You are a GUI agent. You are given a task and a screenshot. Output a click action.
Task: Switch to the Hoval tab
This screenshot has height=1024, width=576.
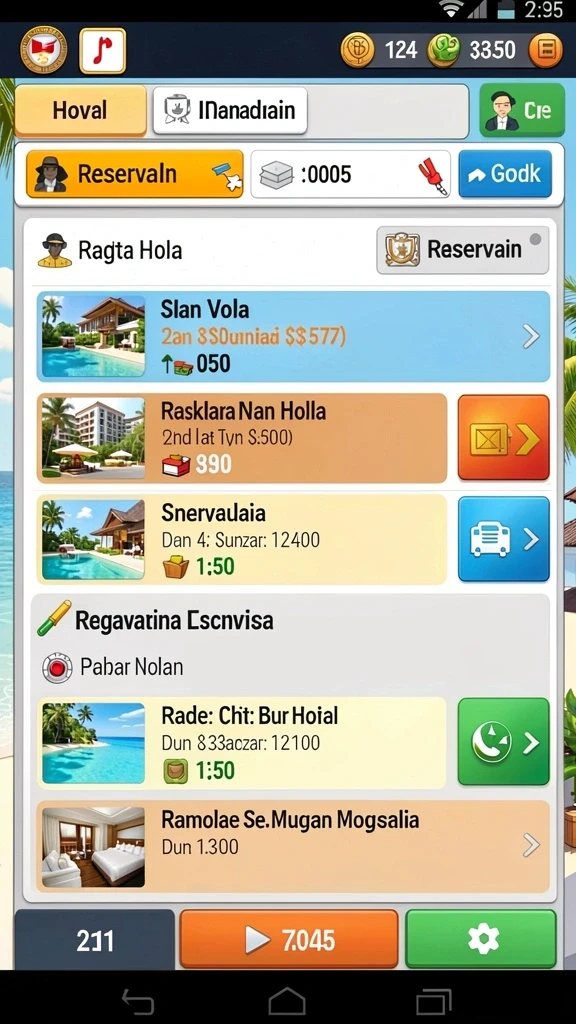coord(80,110)
